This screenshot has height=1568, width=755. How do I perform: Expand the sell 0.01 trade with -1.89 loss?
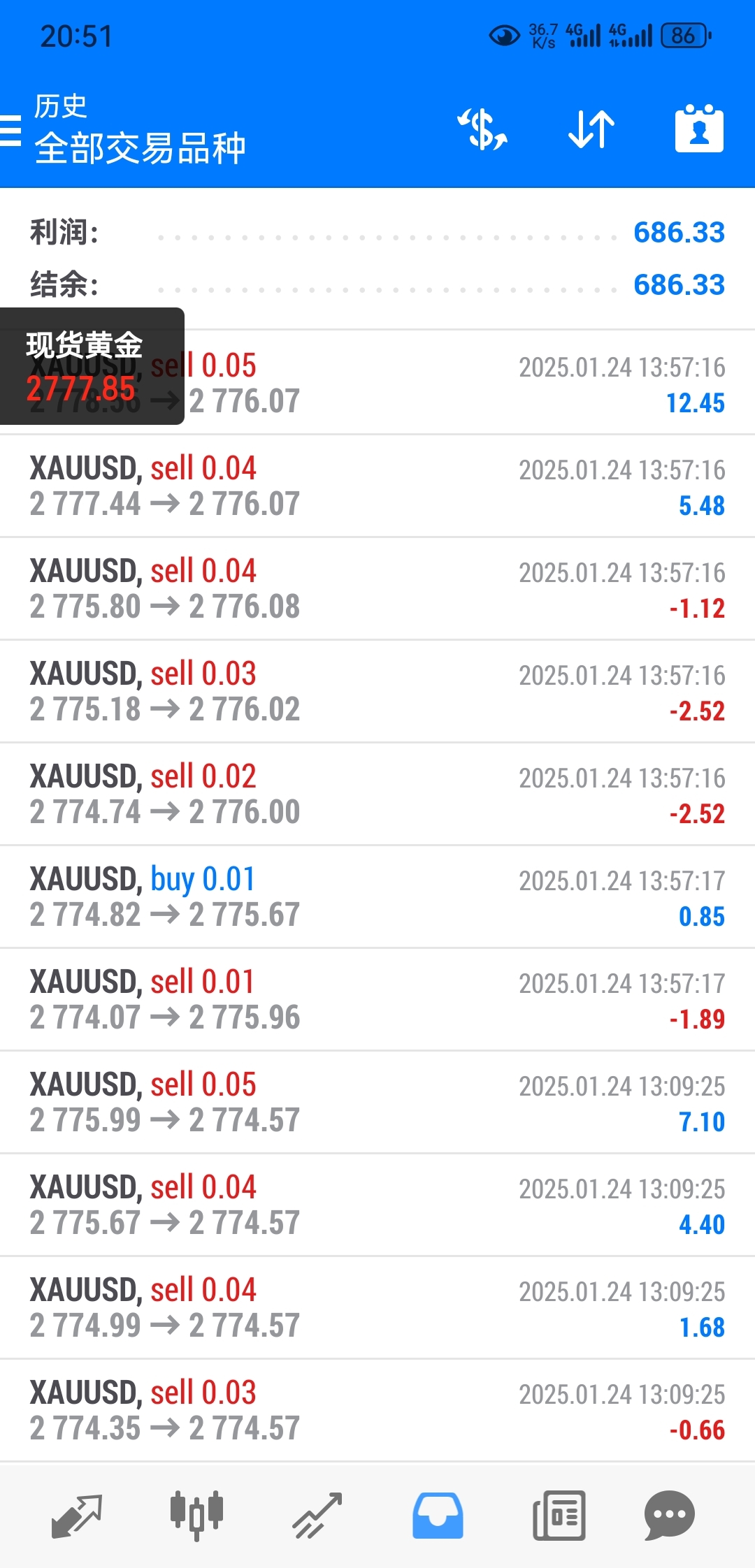tap(377, 1000)
